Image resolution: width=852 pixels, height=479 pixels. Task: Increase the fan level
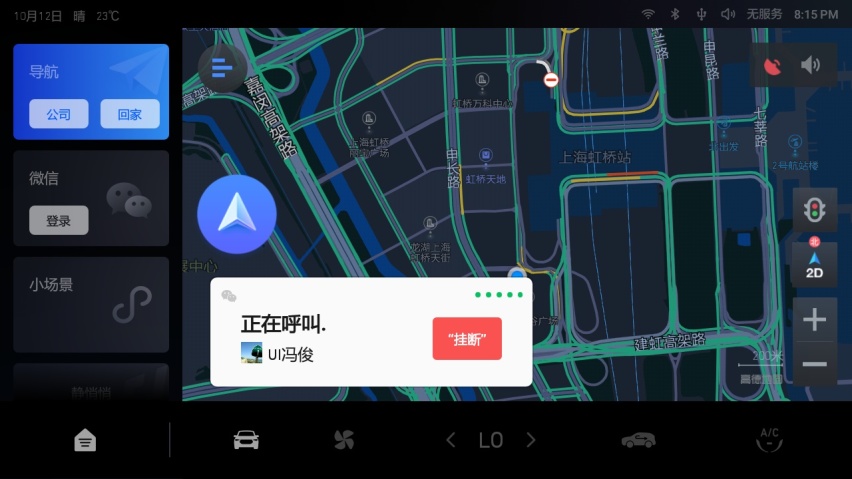pos(531,440)
